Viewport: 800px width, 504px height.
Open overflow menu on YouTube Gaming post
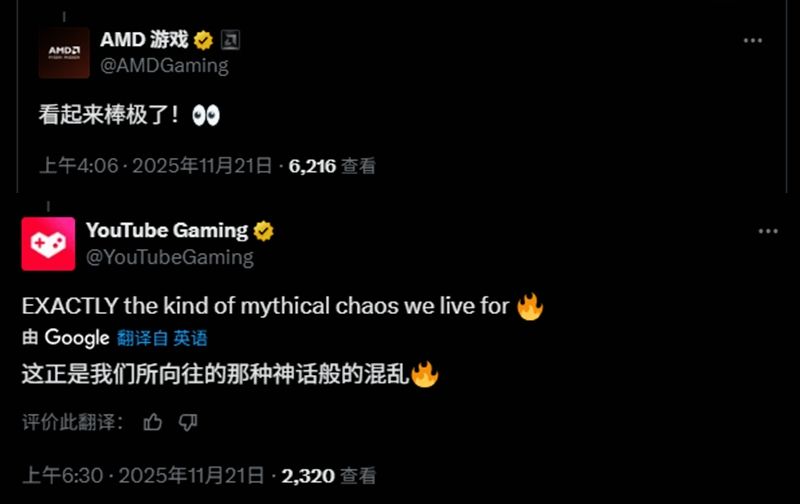(x=767, y=231)
